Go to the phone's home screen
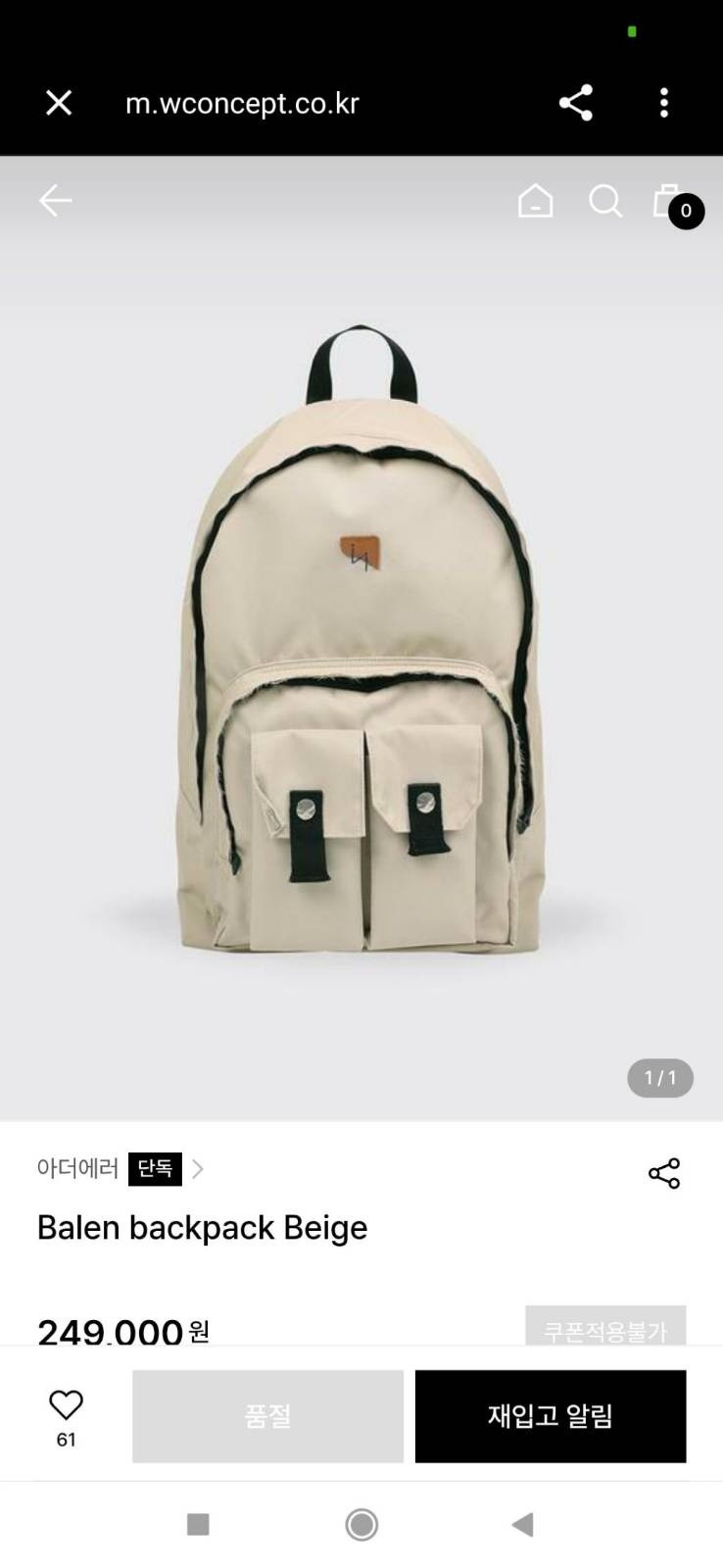 pos(361,1524)
